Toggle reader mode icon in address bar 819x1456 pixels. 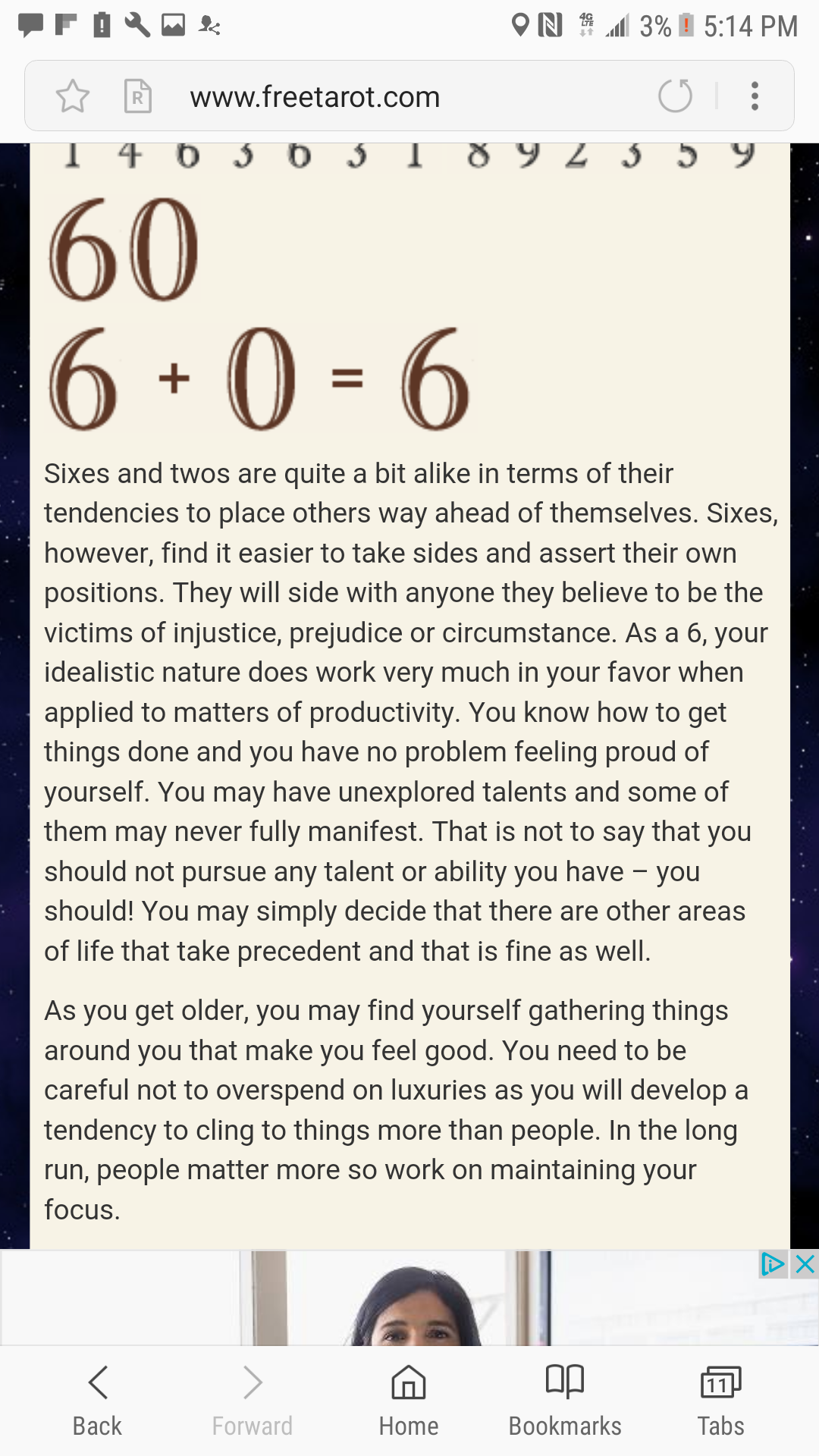point(137,96)
